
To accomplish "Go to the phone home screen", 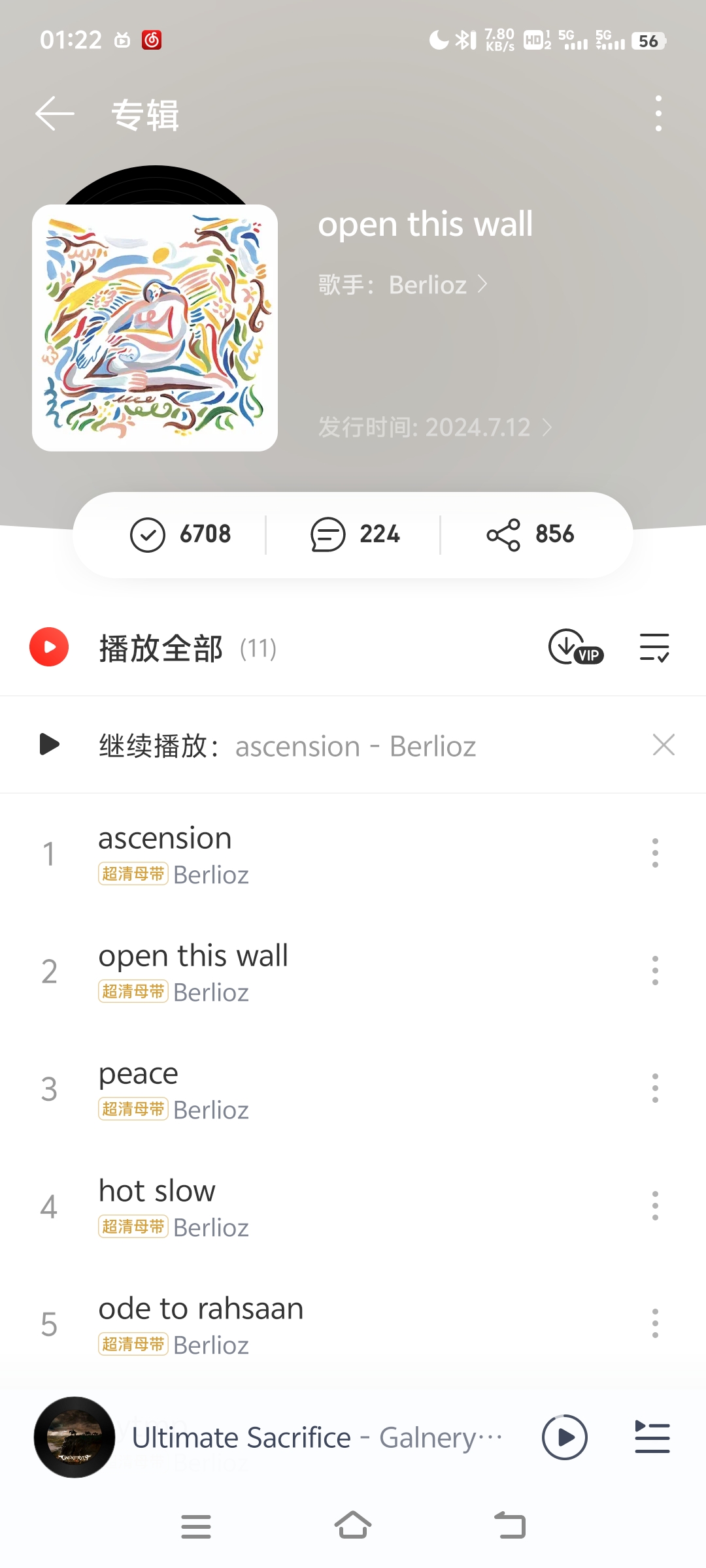I will point(353,1526).
